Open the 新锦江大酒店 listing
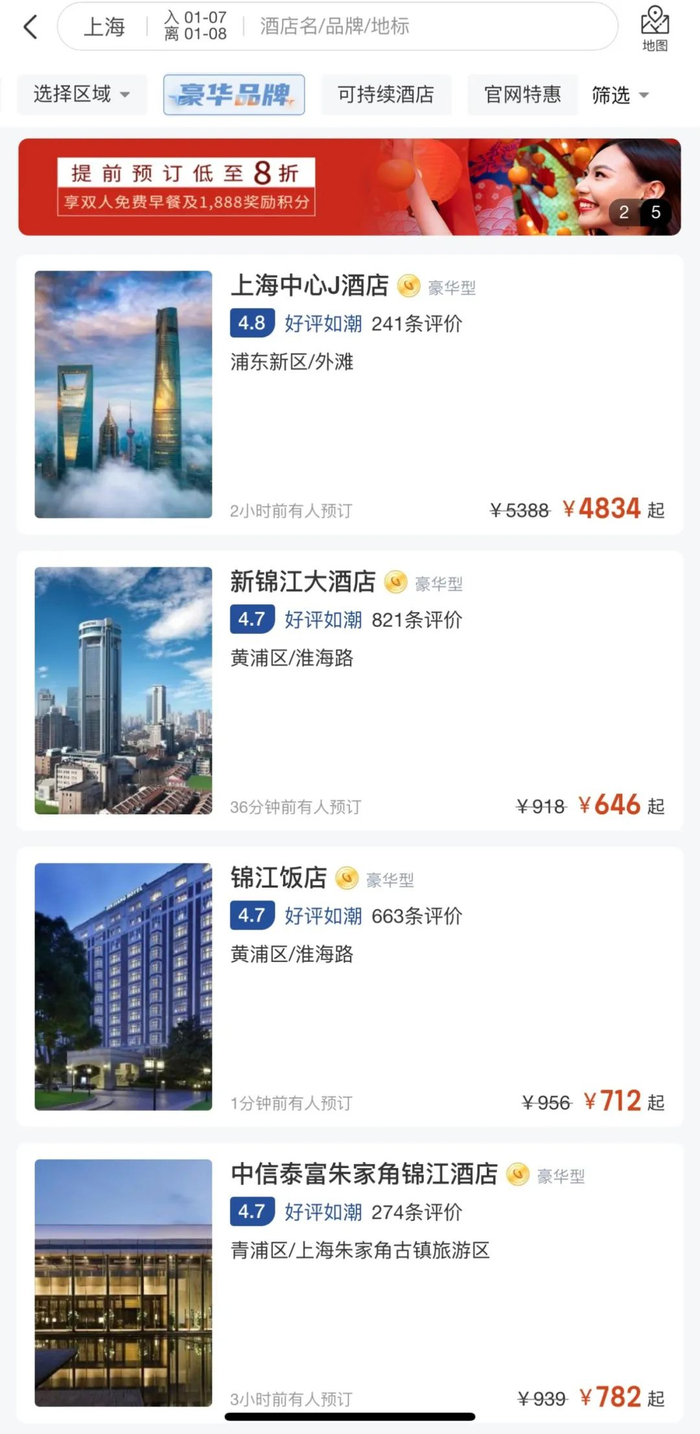 pyautogui.click(x=349, y=690)
